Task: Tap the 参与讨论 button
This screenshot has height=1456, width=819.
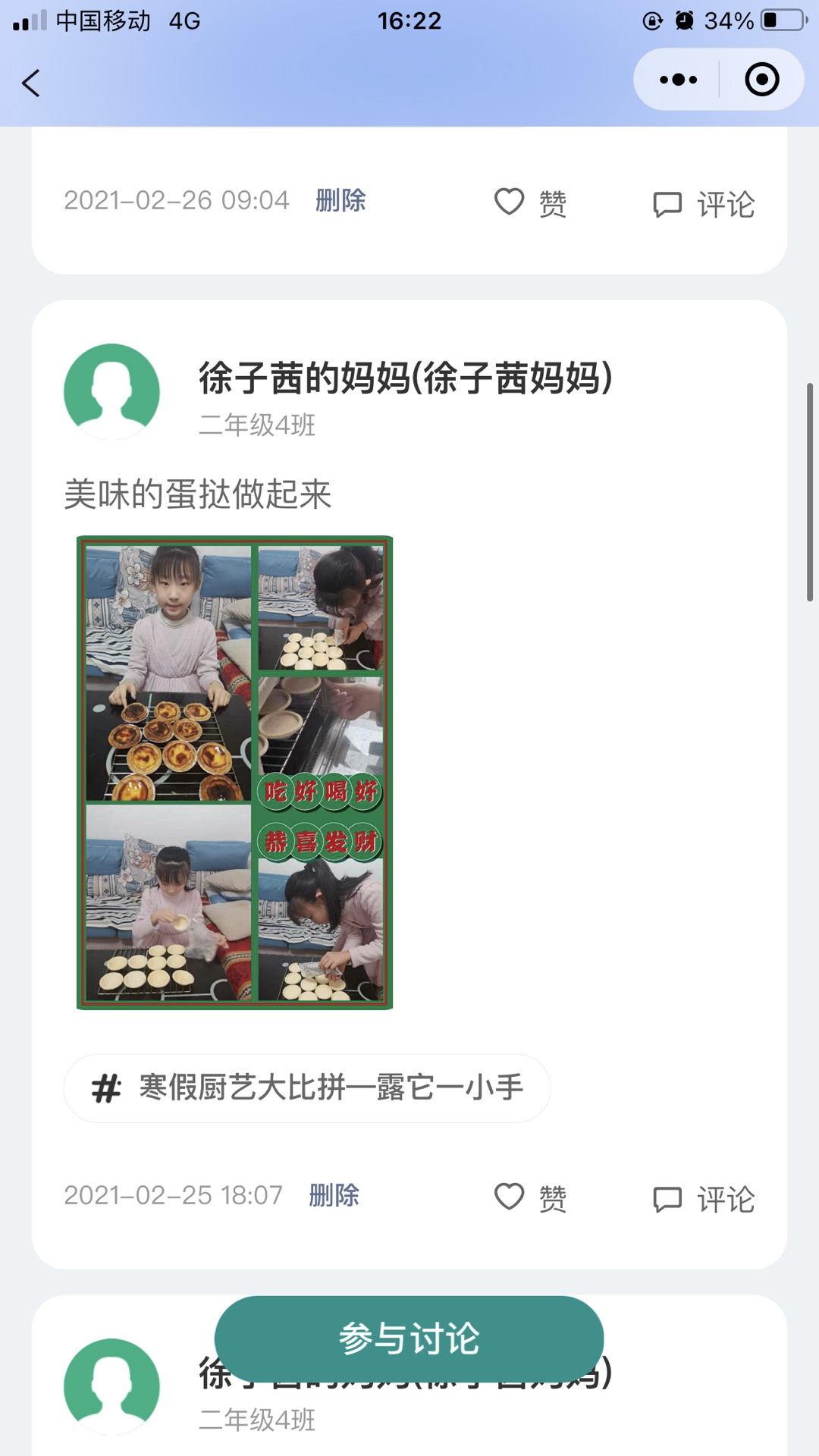Action: [x=409, y=1338]
